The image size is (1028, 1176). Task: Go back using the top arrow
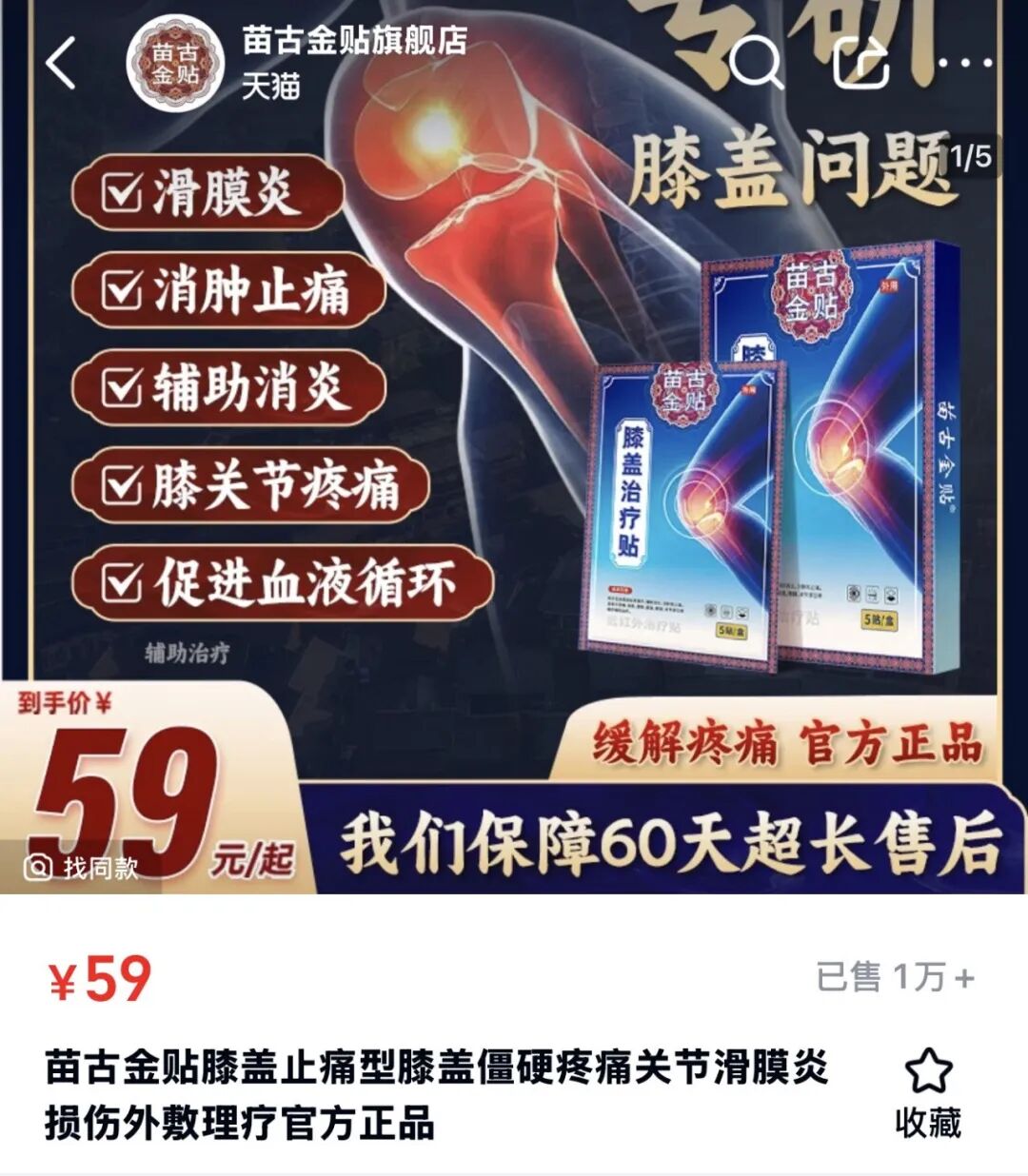click(x=61, y=65)
